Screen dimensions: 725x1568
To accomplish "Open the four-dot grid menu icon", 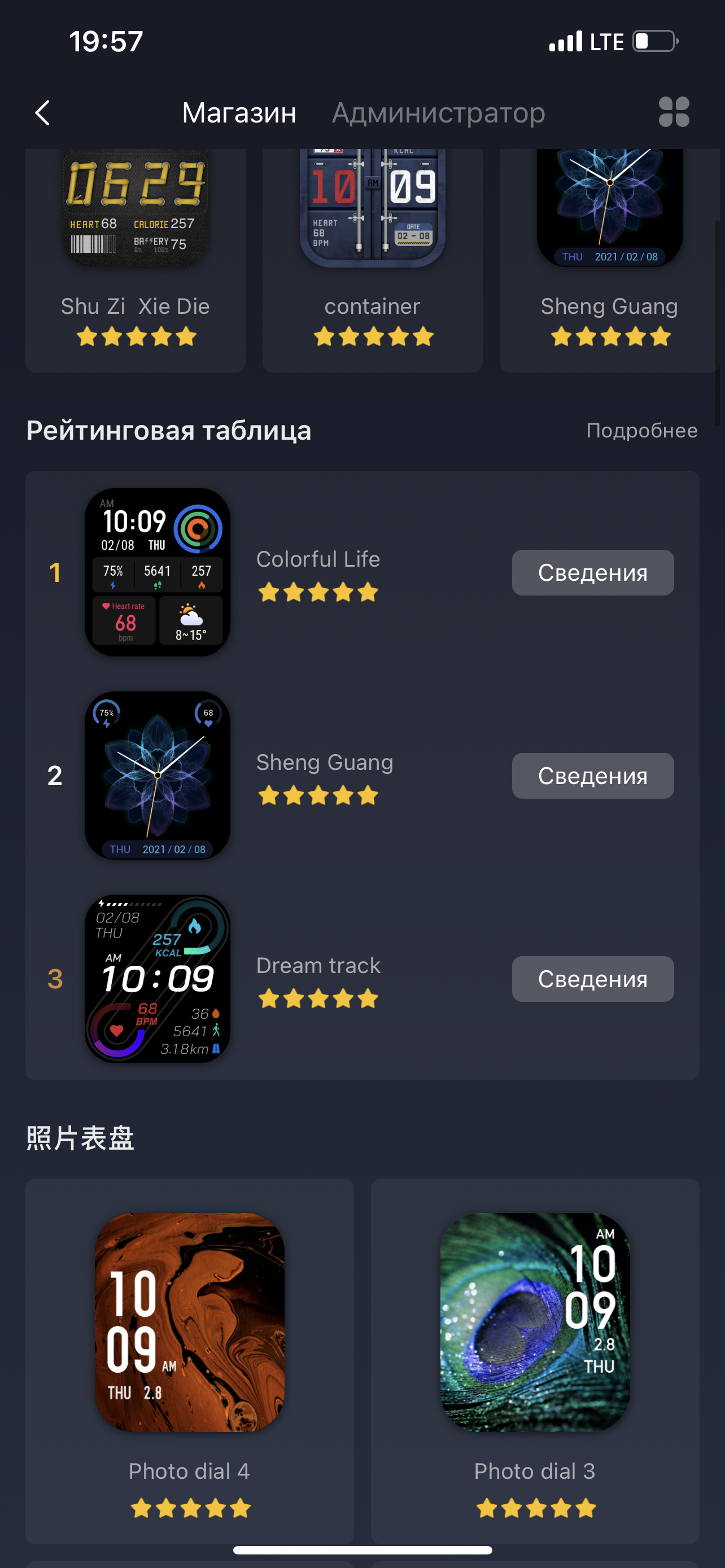I will [673, 113].
